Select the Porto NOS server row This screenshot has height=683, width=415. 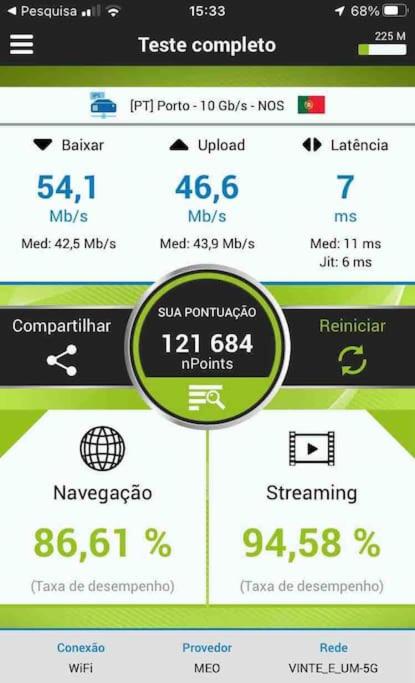coord(207,105)
